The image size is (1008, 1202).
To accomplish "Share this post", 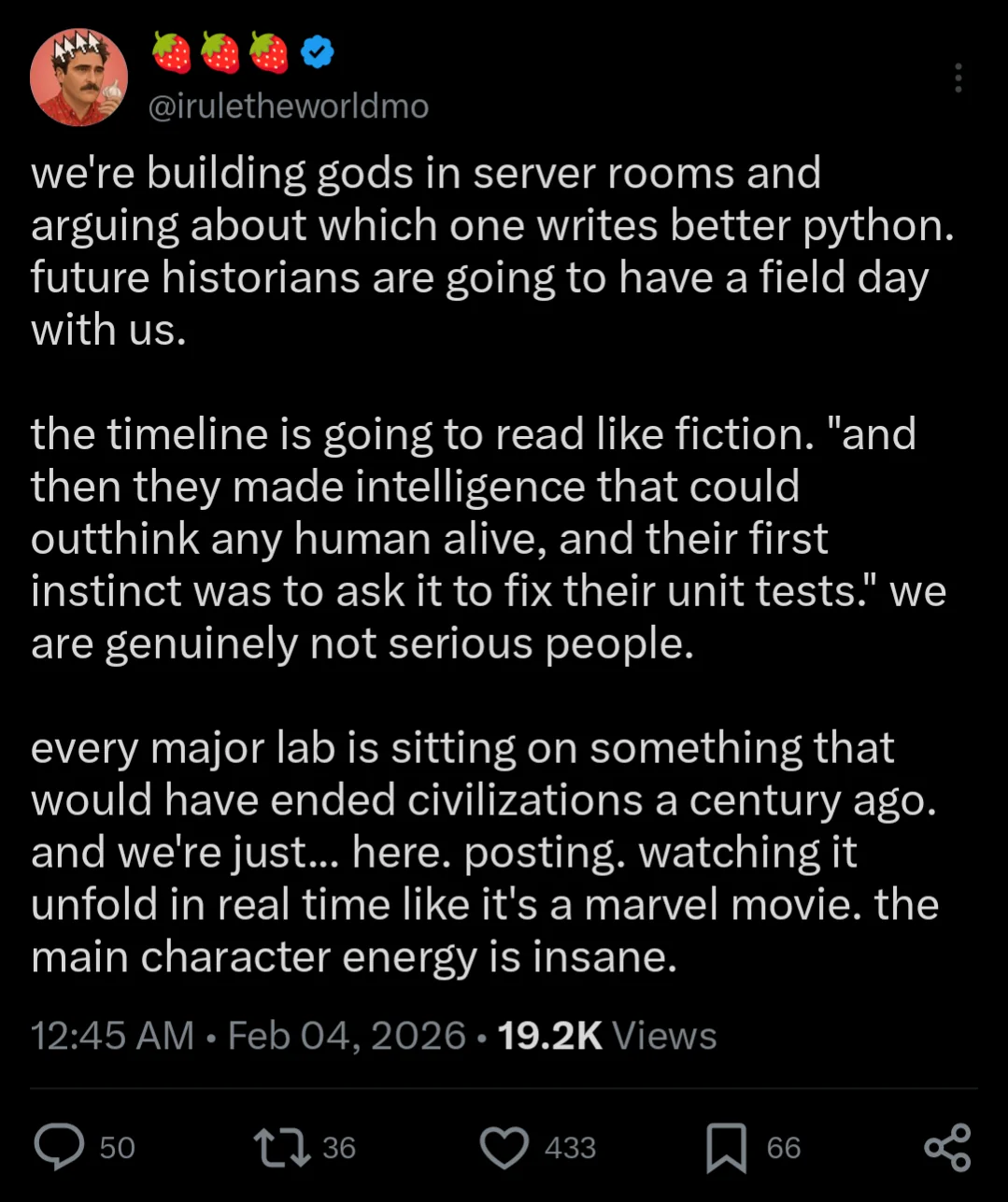I will tap(947, 1147).
